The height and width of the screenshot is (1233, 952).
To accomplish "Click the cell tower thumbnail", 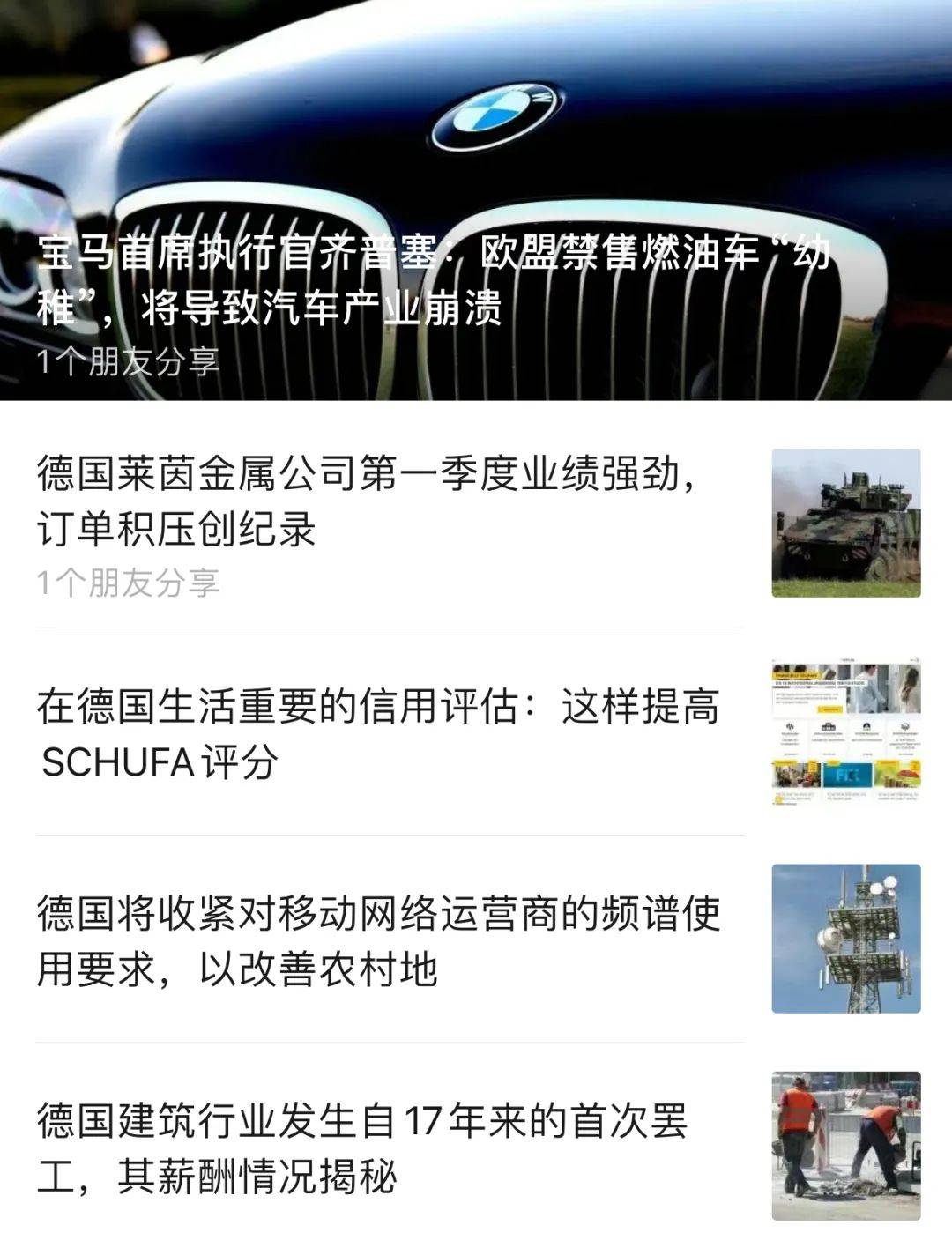I will (846, 939).
